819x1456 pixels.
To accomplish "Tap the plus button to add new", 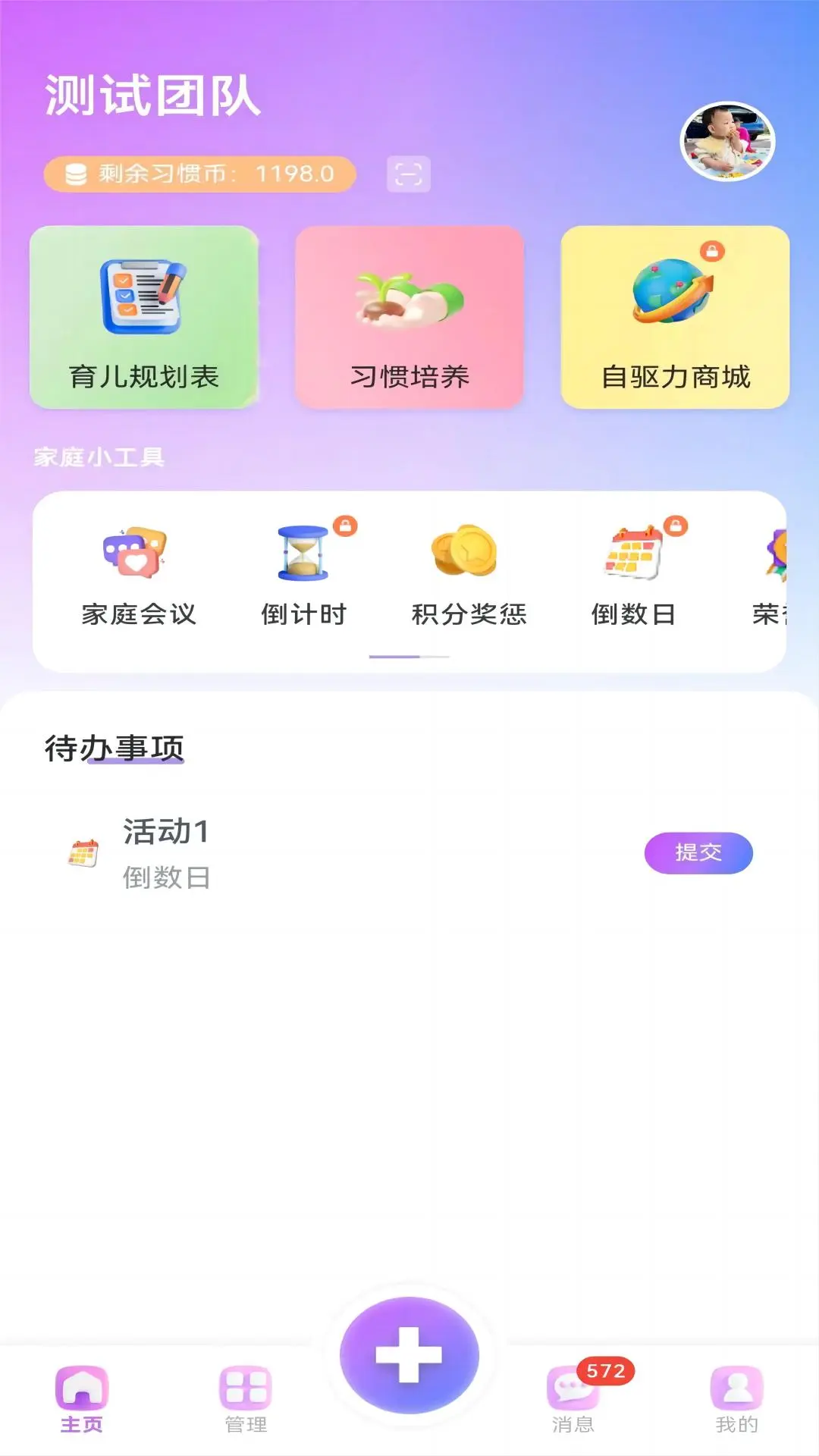I will (x=409, y=1355).
